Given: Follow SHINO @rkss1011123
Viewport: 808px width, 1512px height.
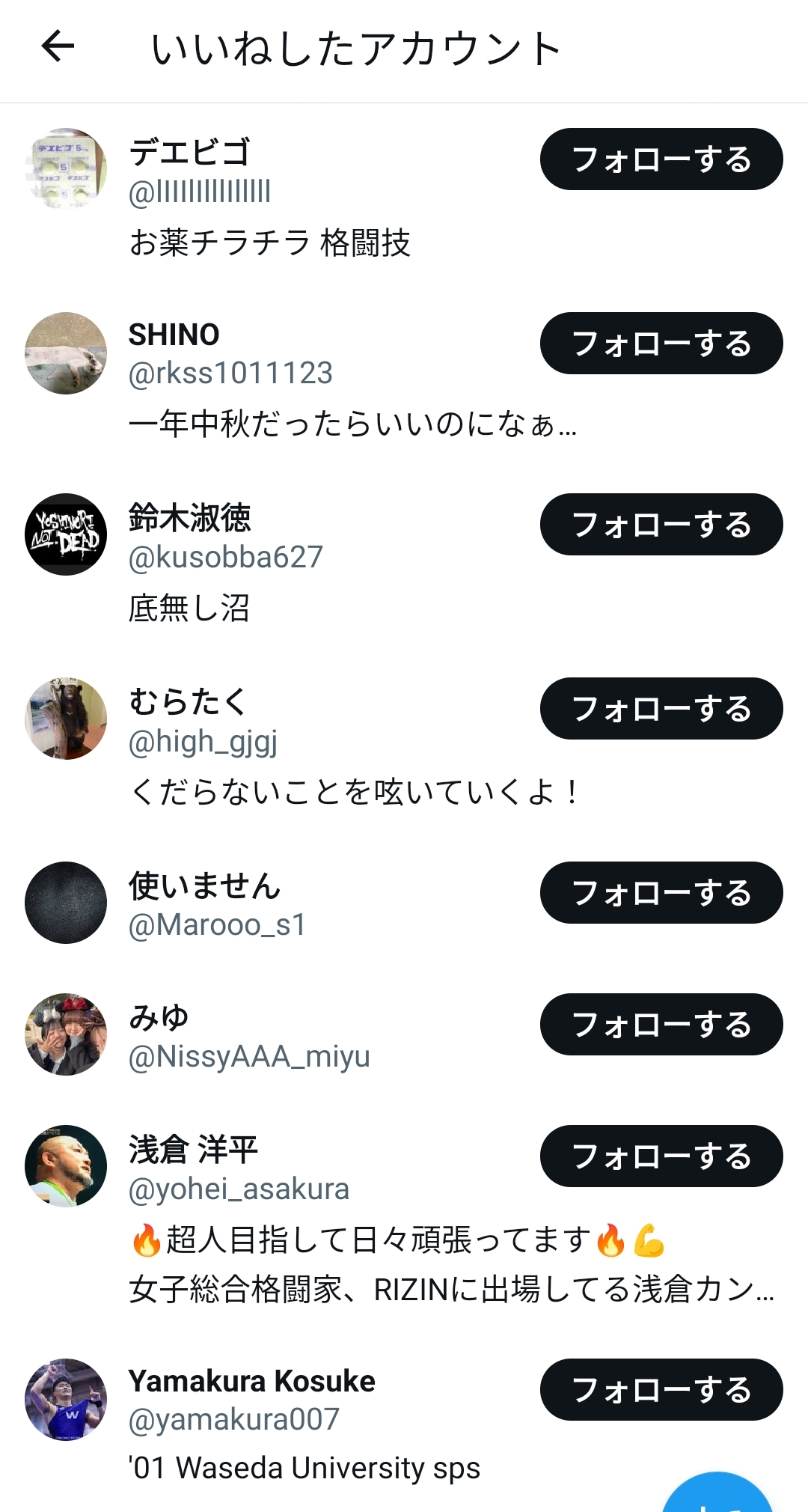Looking at the screenshot, I should 661,344.
